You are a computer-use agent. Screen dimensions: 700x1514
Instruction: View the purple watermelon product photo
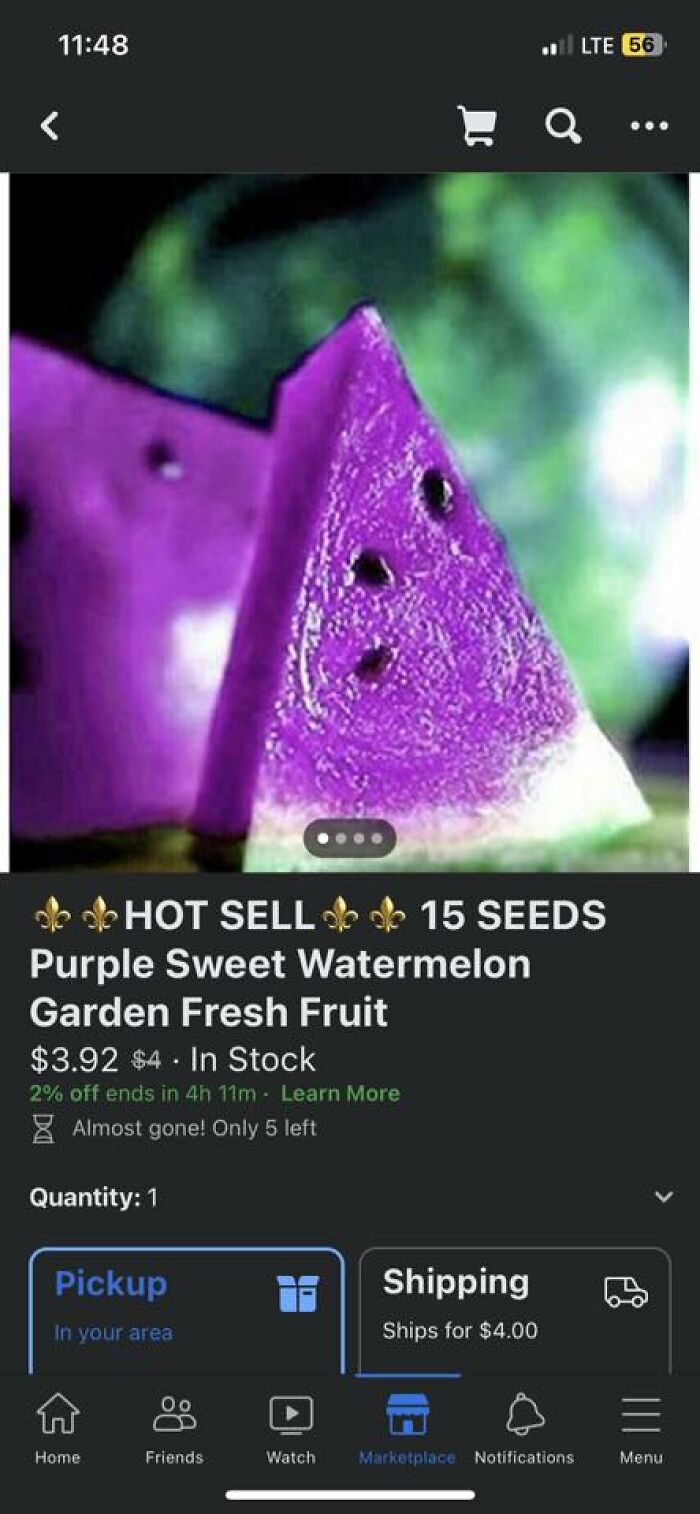349,522
